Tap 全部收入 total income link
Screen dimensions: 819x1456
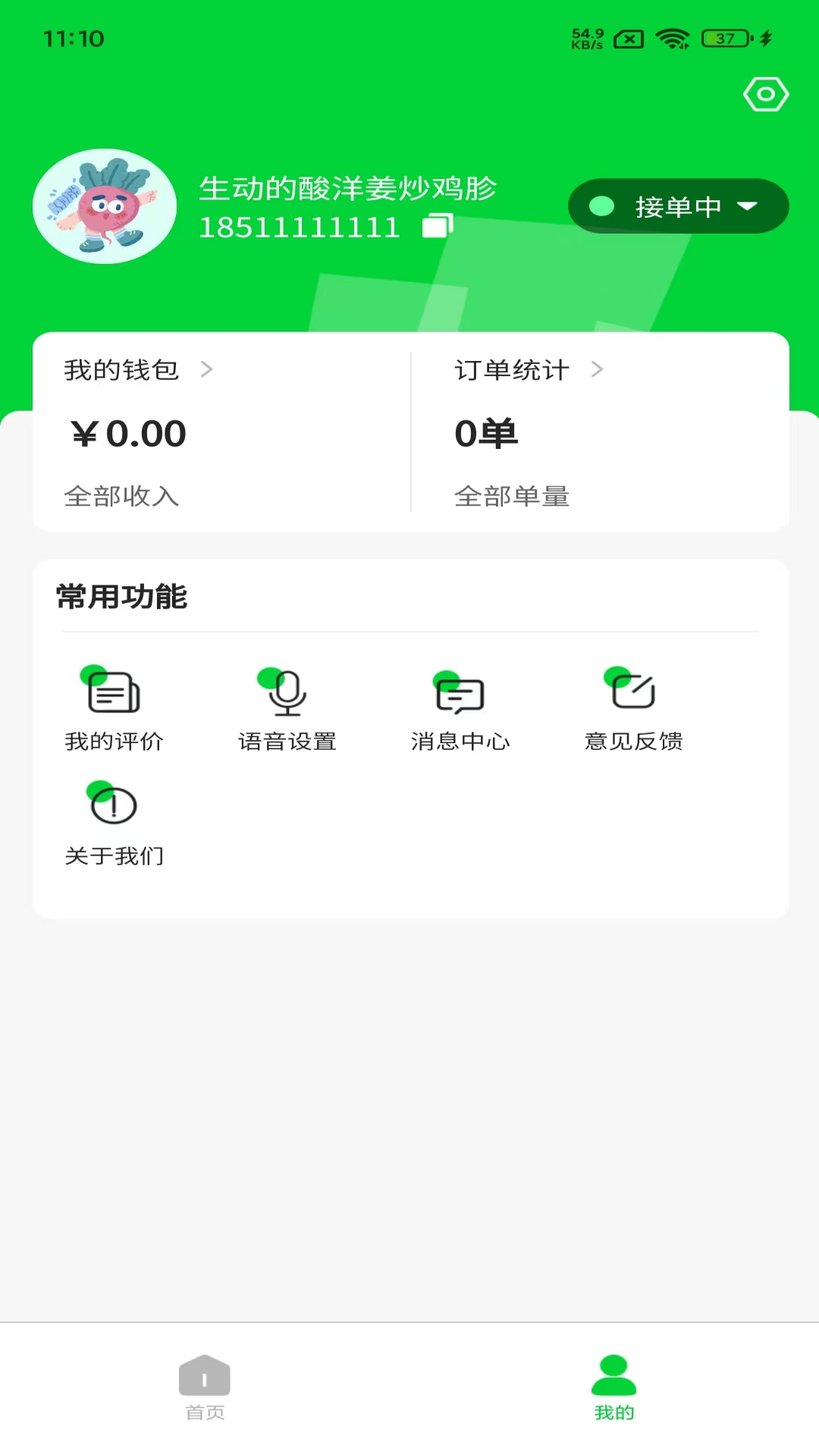pos(122,497)
